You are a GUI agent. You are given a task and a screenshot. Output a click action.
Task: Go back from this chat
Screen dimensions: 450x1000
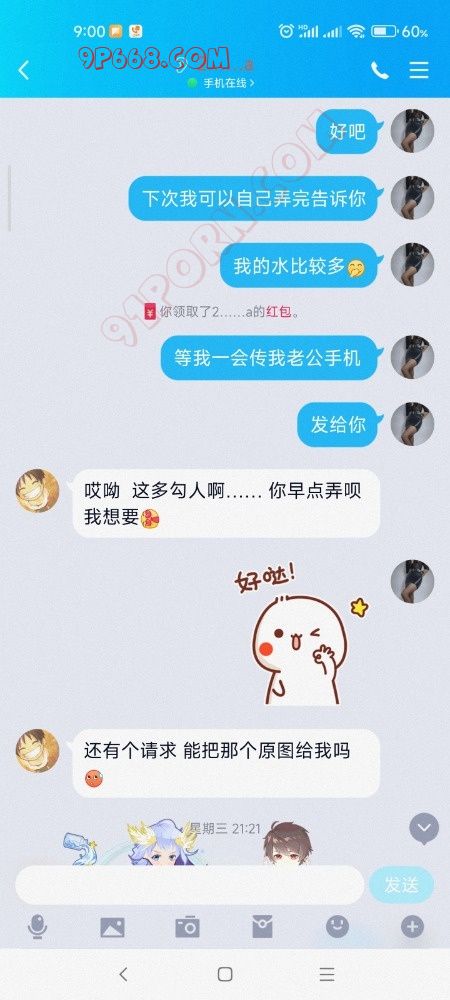click(24, 70)
